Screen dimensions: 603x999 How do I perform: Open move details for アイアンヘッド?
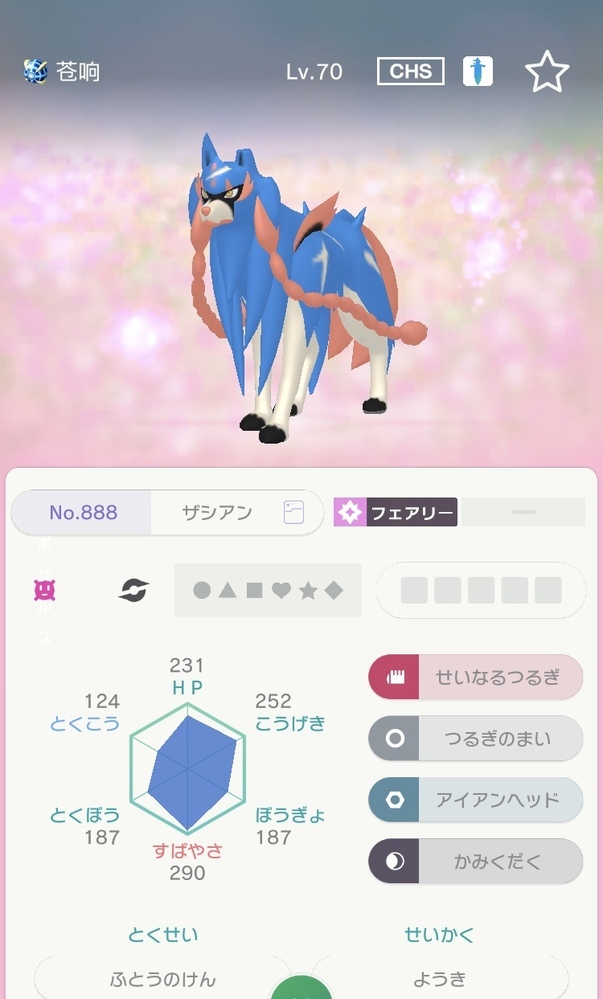[x=476, y=800]
